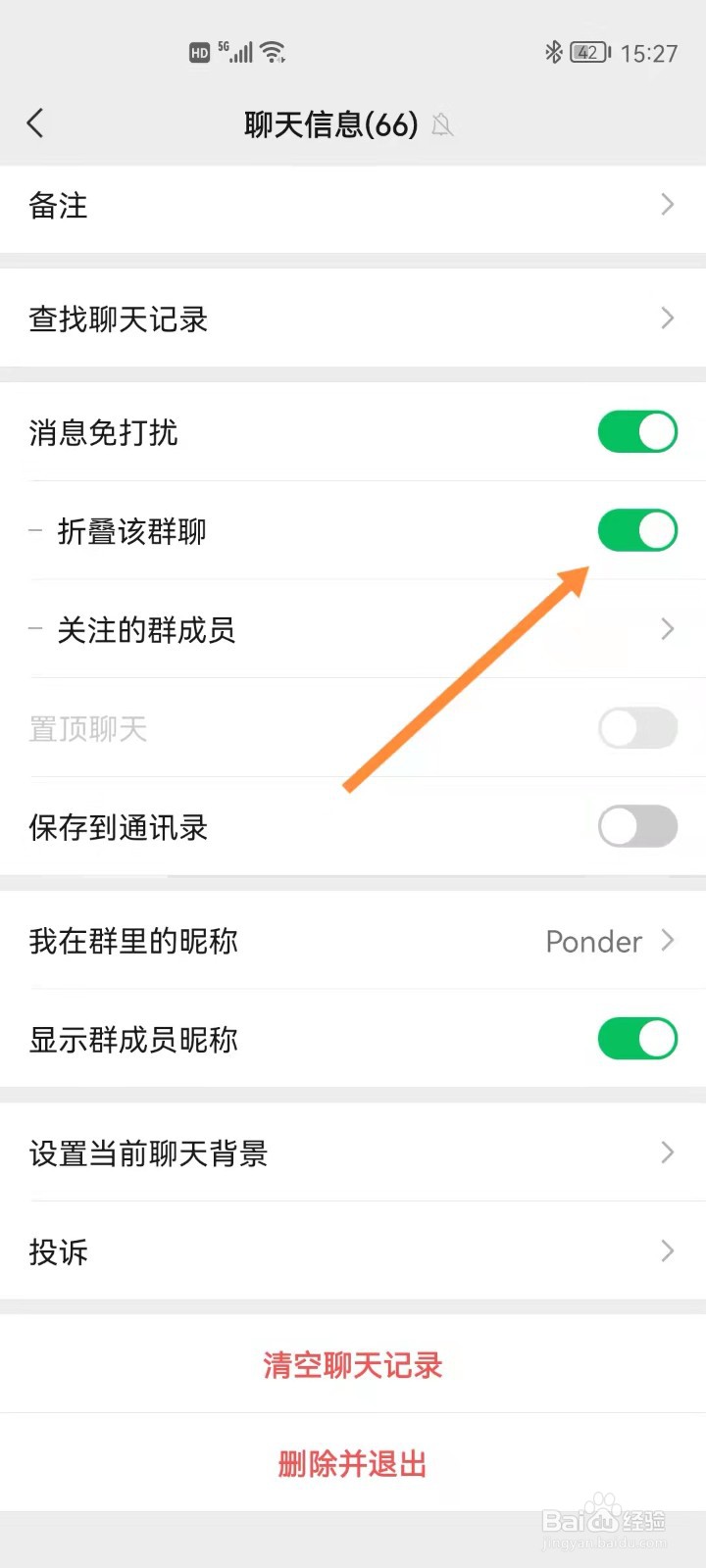Tap the battery indicator in the status bar
Viewport: 706px width, 1568px height.
(587, 52)
